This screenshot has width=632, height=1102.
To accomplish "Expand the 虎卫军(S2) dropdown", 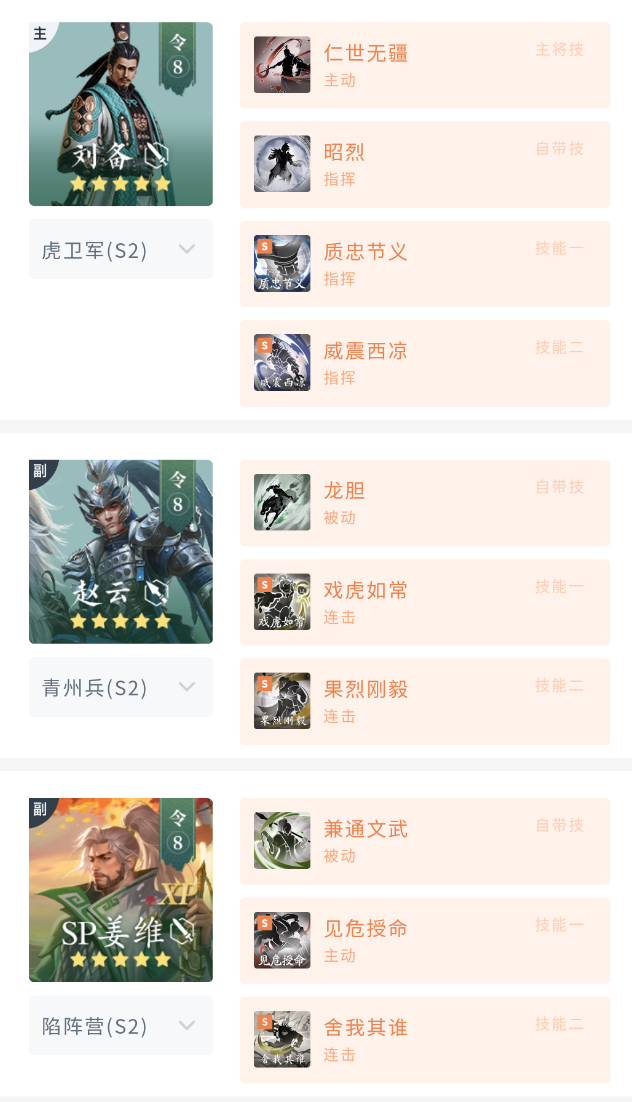I will pos(121,249).
